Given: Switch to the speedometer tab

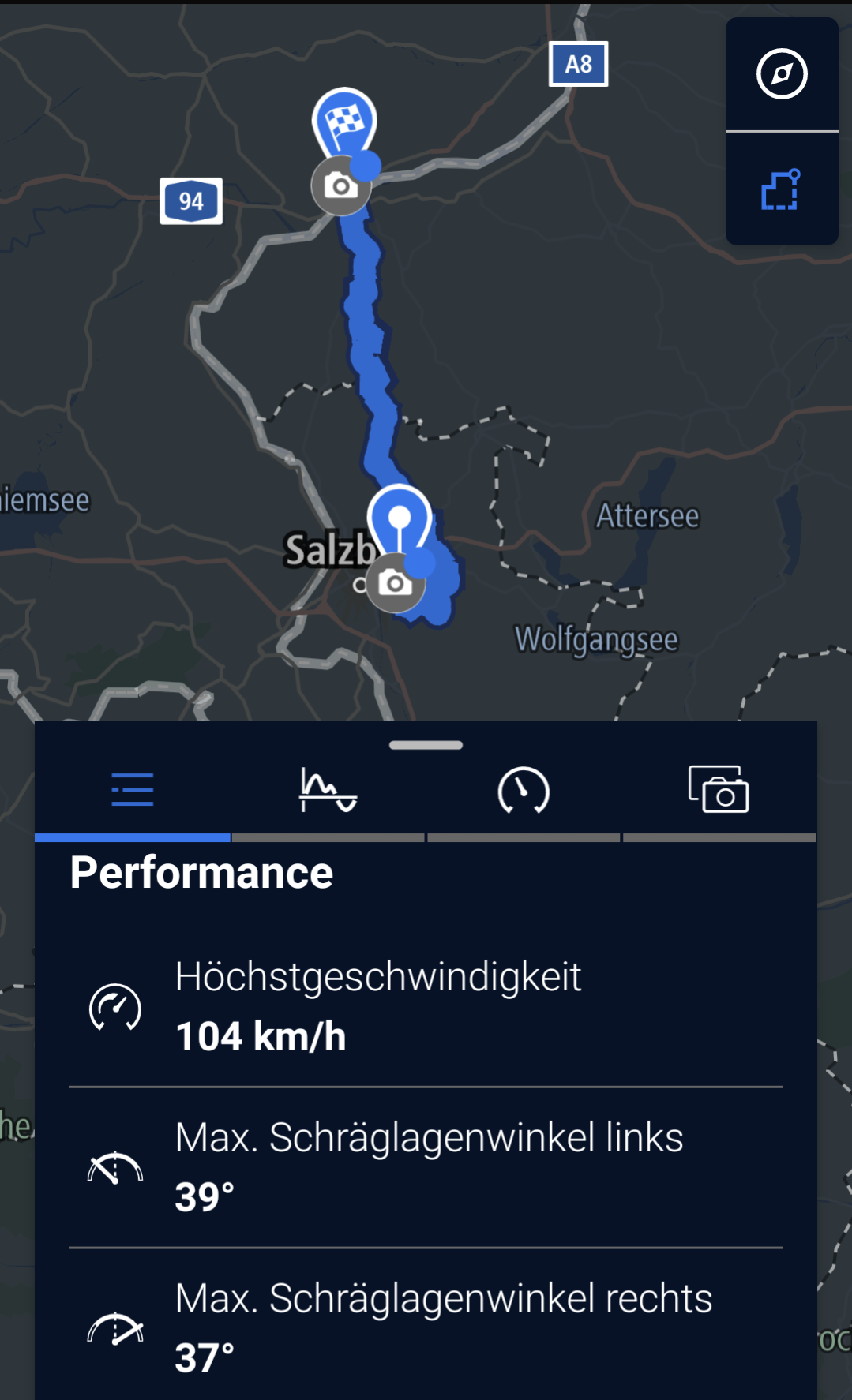Looking at the screenshot, I should coord(524,790).
